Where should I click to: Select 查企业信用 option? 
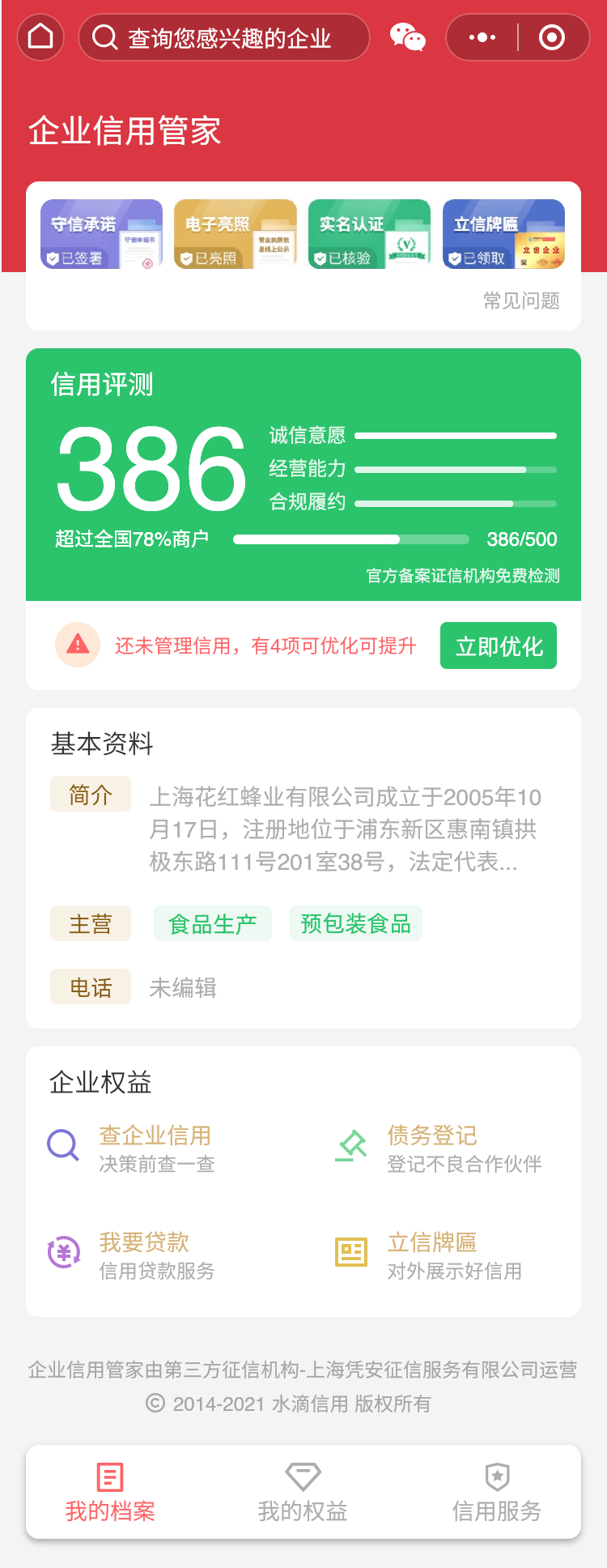[x=154, y=1148]
